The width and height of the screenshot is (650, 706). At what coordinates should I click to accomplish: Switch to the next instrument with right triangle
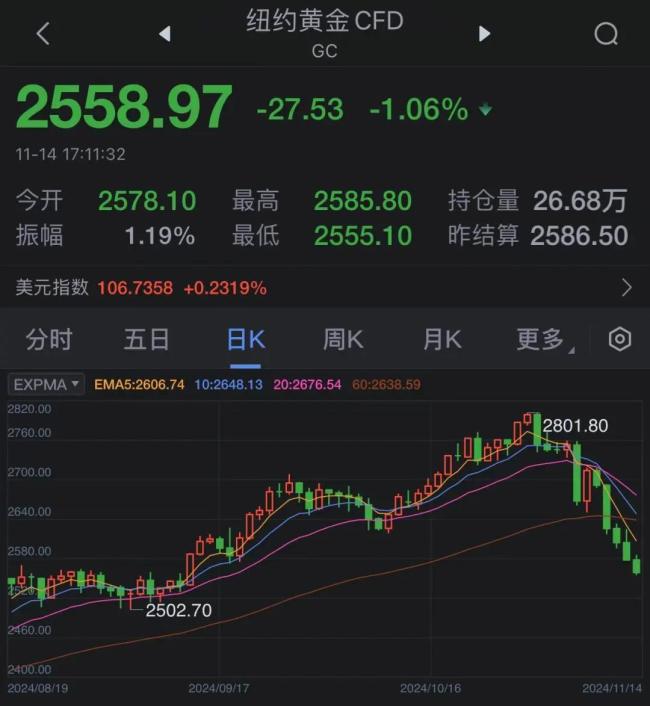[485, 34]
